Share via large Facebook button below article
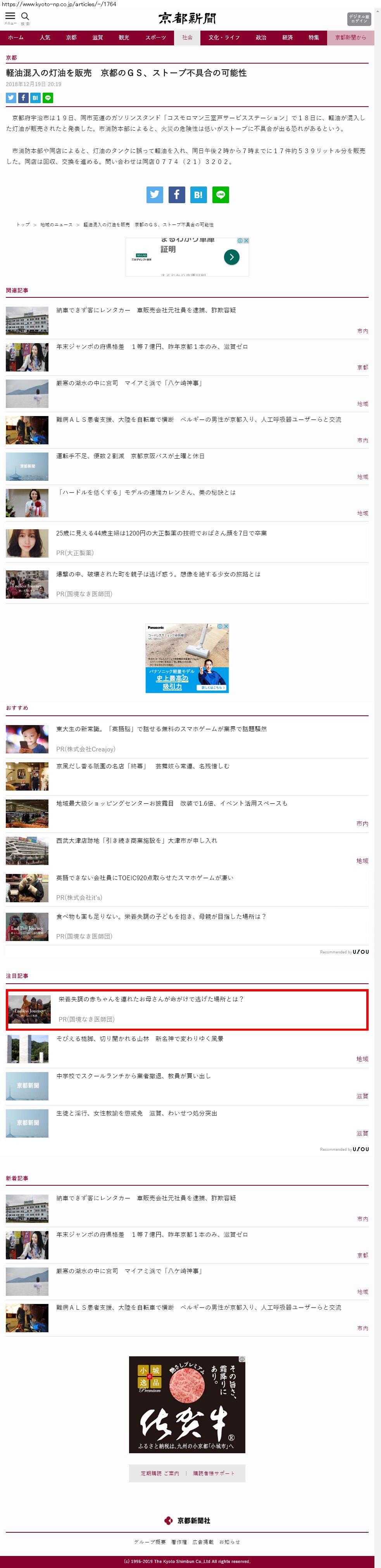 point(176,195)
